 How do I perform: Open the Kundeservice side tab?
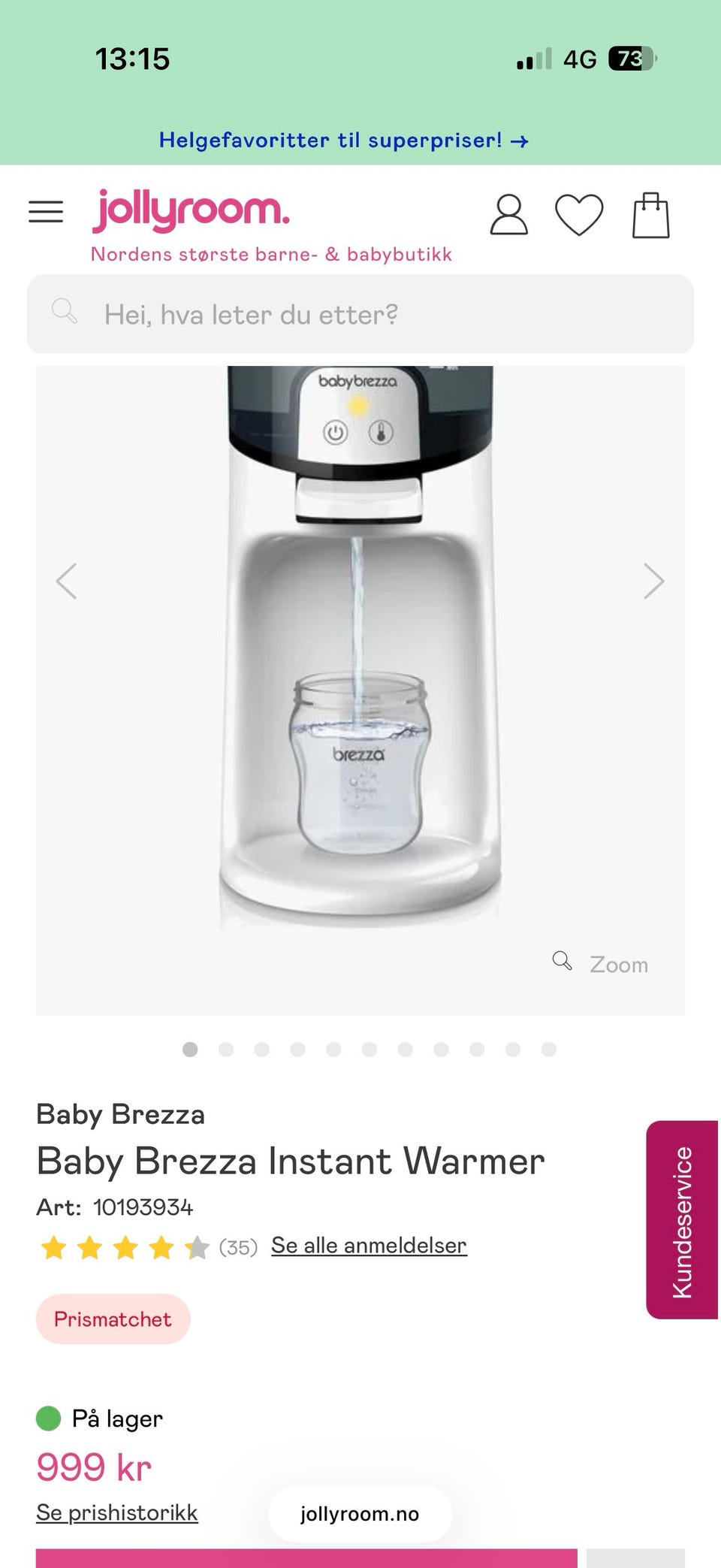click(682, 1219)
